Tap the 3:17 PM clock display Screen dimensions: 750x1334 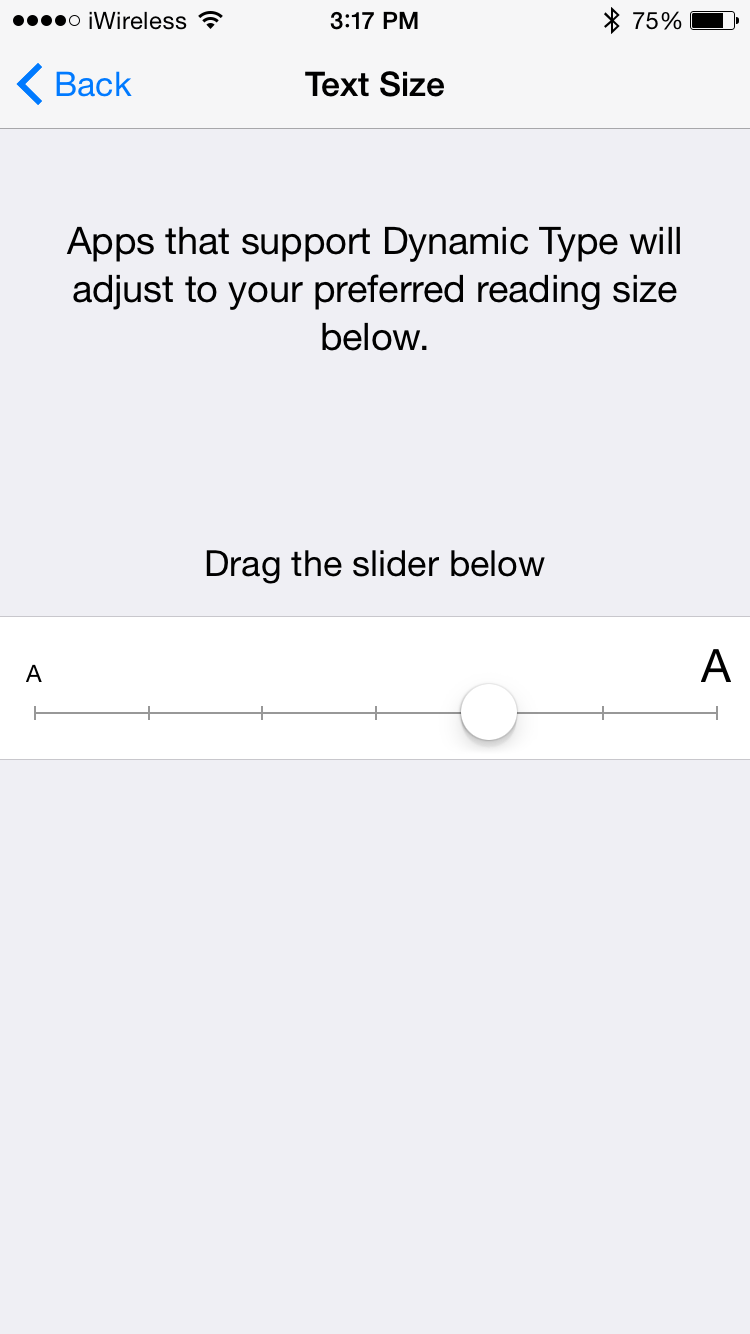point(374,19)
